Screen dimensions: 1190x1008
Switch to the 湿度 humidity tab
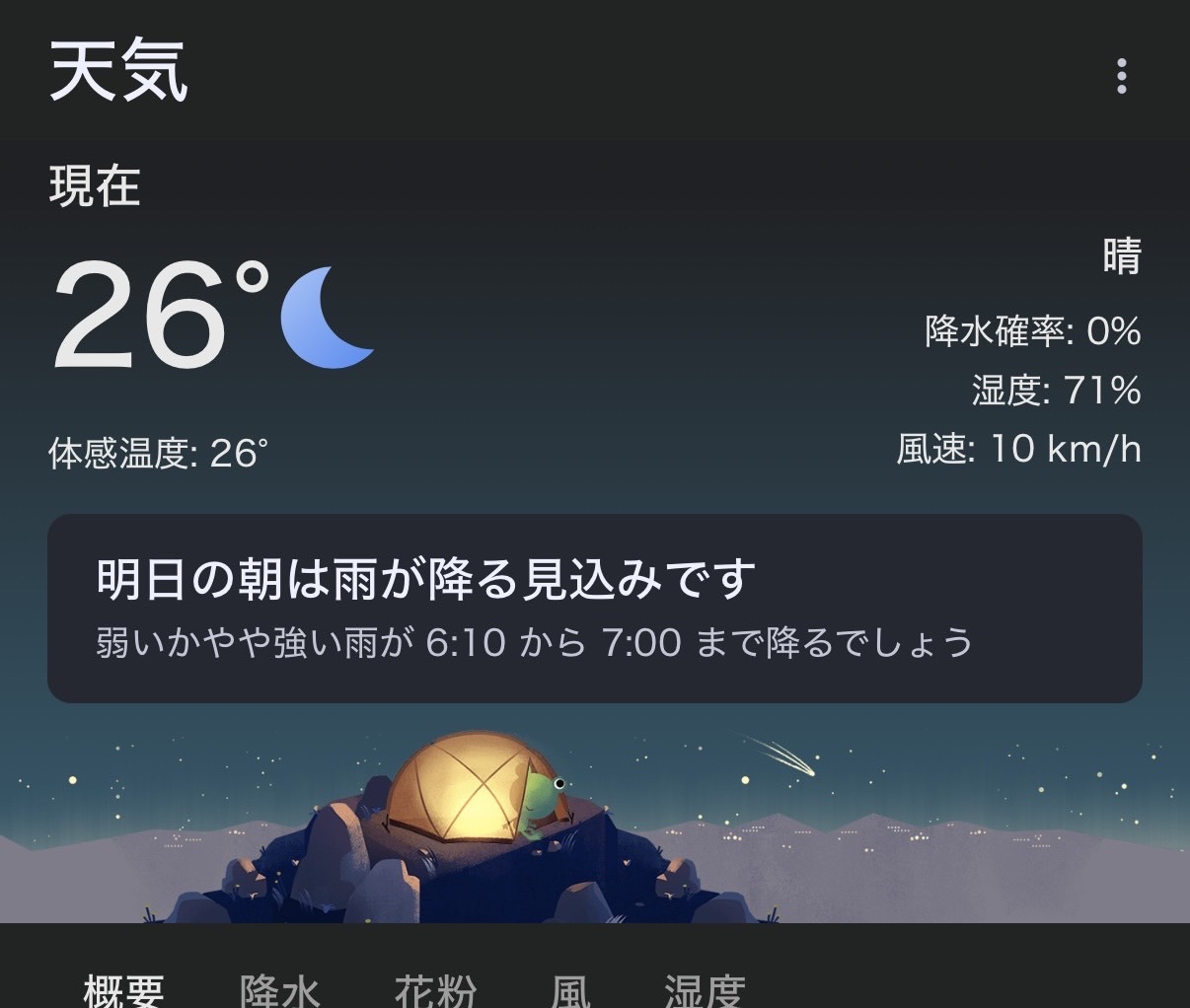705,990
